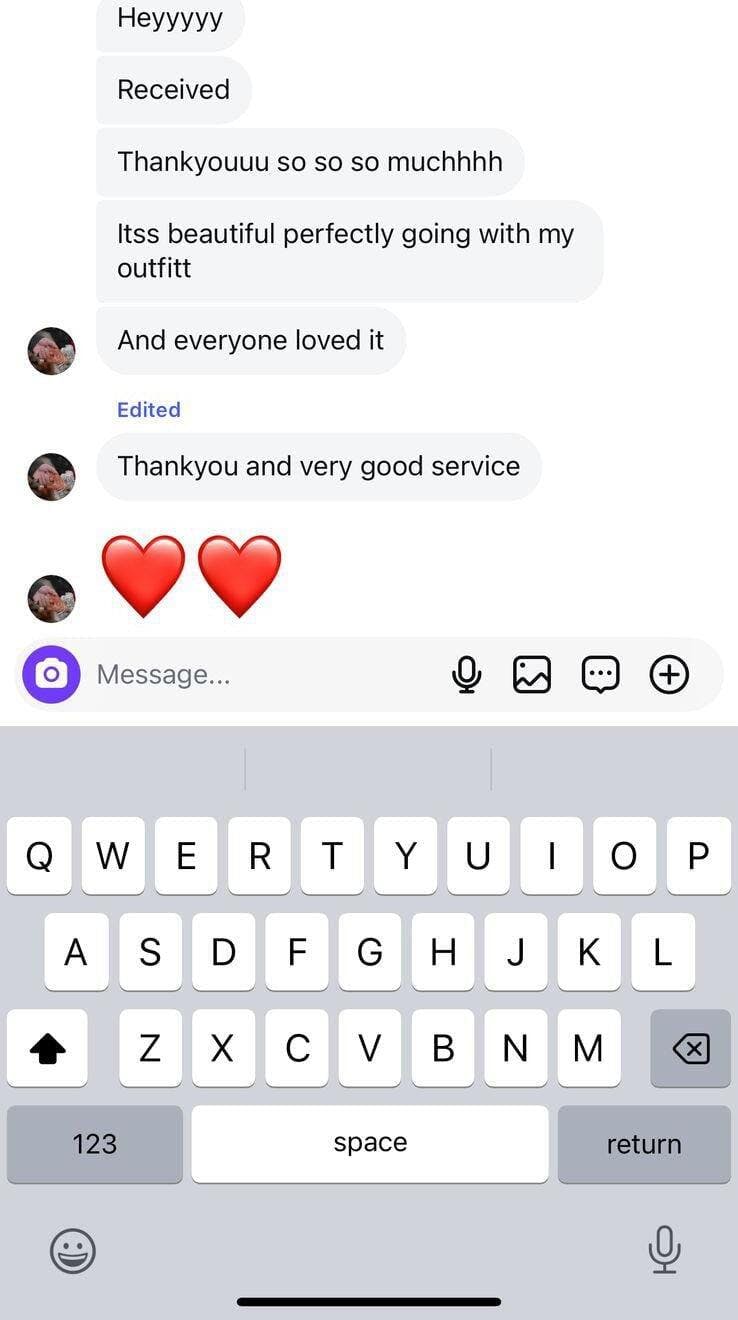Switch to the 123 numeric keyboard
The image size is (738, 1320).
(95, 1144)
